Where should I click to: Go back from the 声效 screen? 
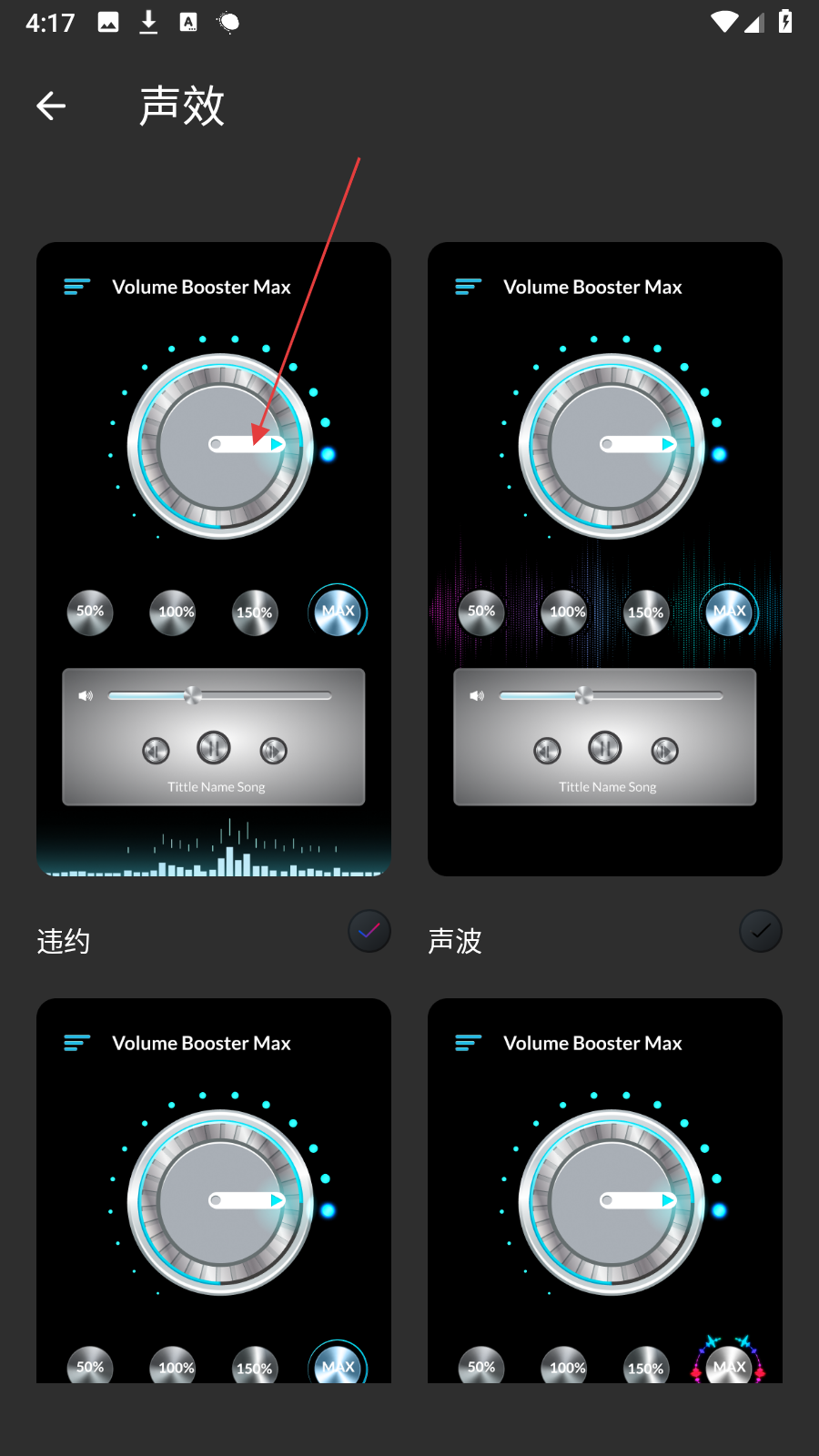pos(51,106)
